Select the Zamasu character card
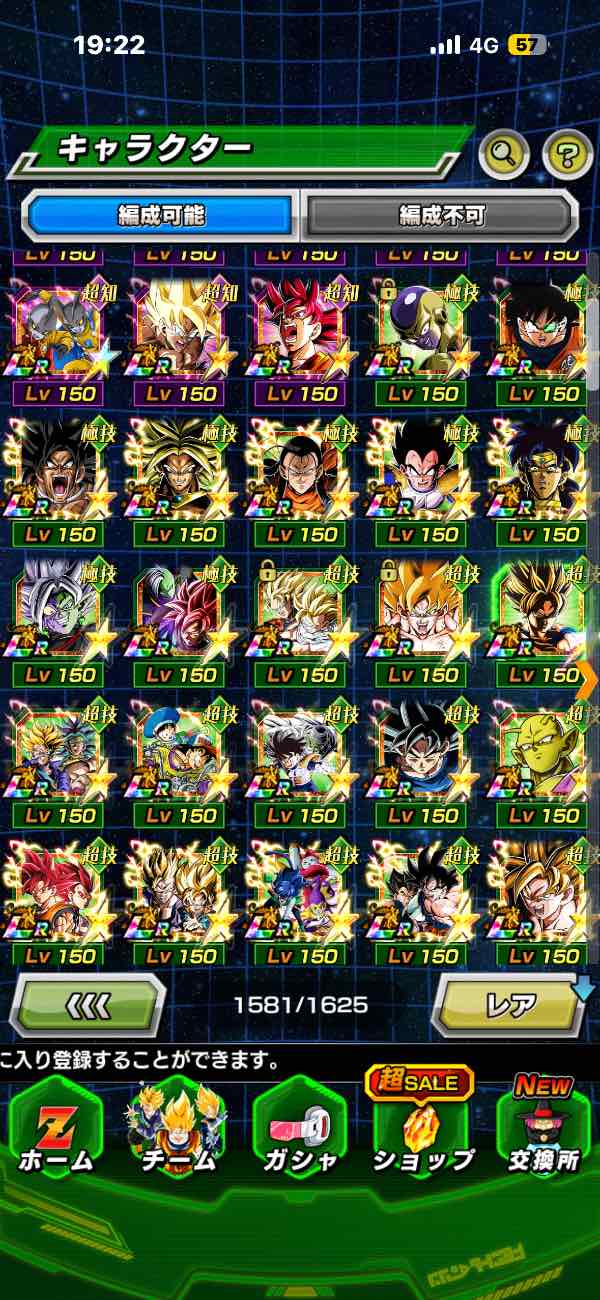Image resolution: width=600 pixels, height=1300 pixels. coord(60,610)
